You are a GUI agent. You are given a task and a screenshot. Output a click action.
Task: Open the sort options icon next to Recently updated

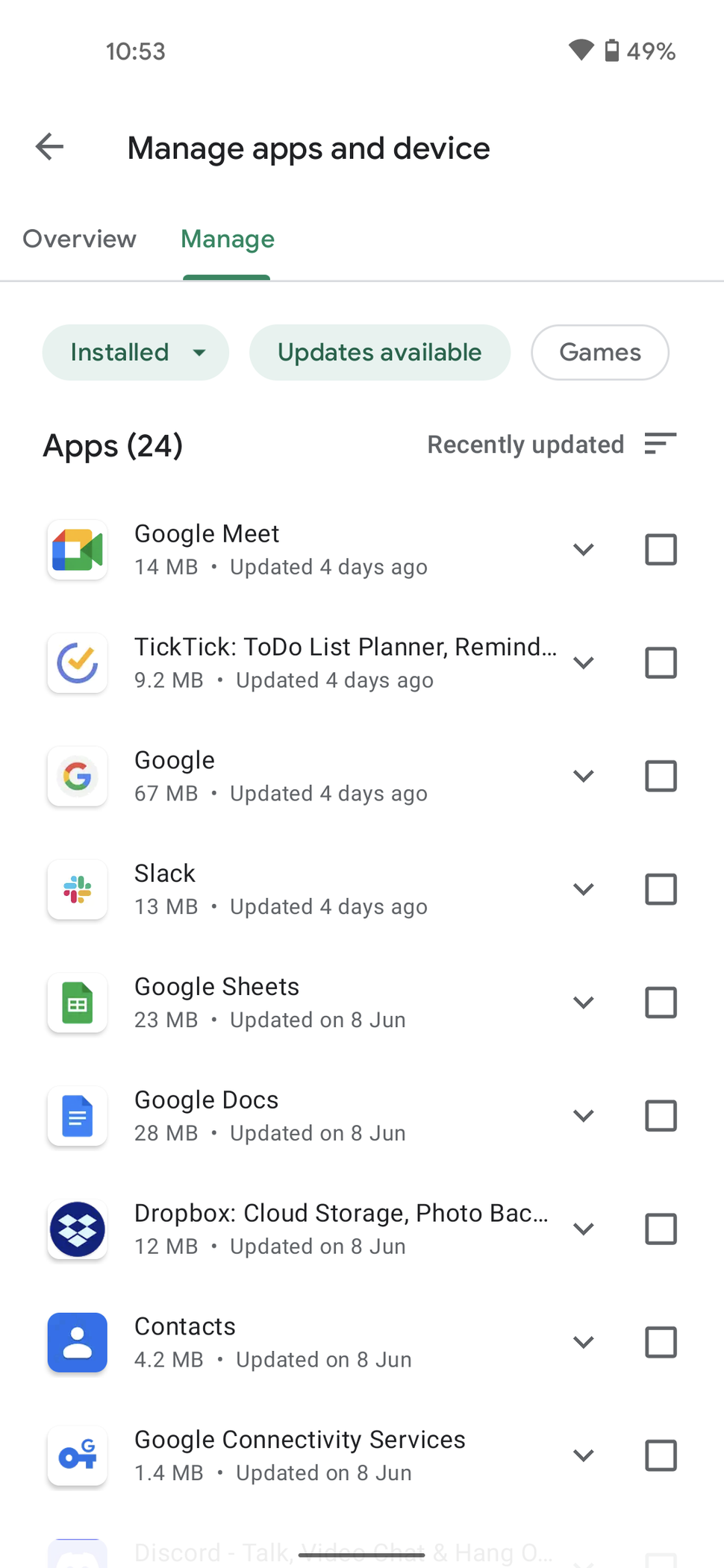[x=660, y=444]
